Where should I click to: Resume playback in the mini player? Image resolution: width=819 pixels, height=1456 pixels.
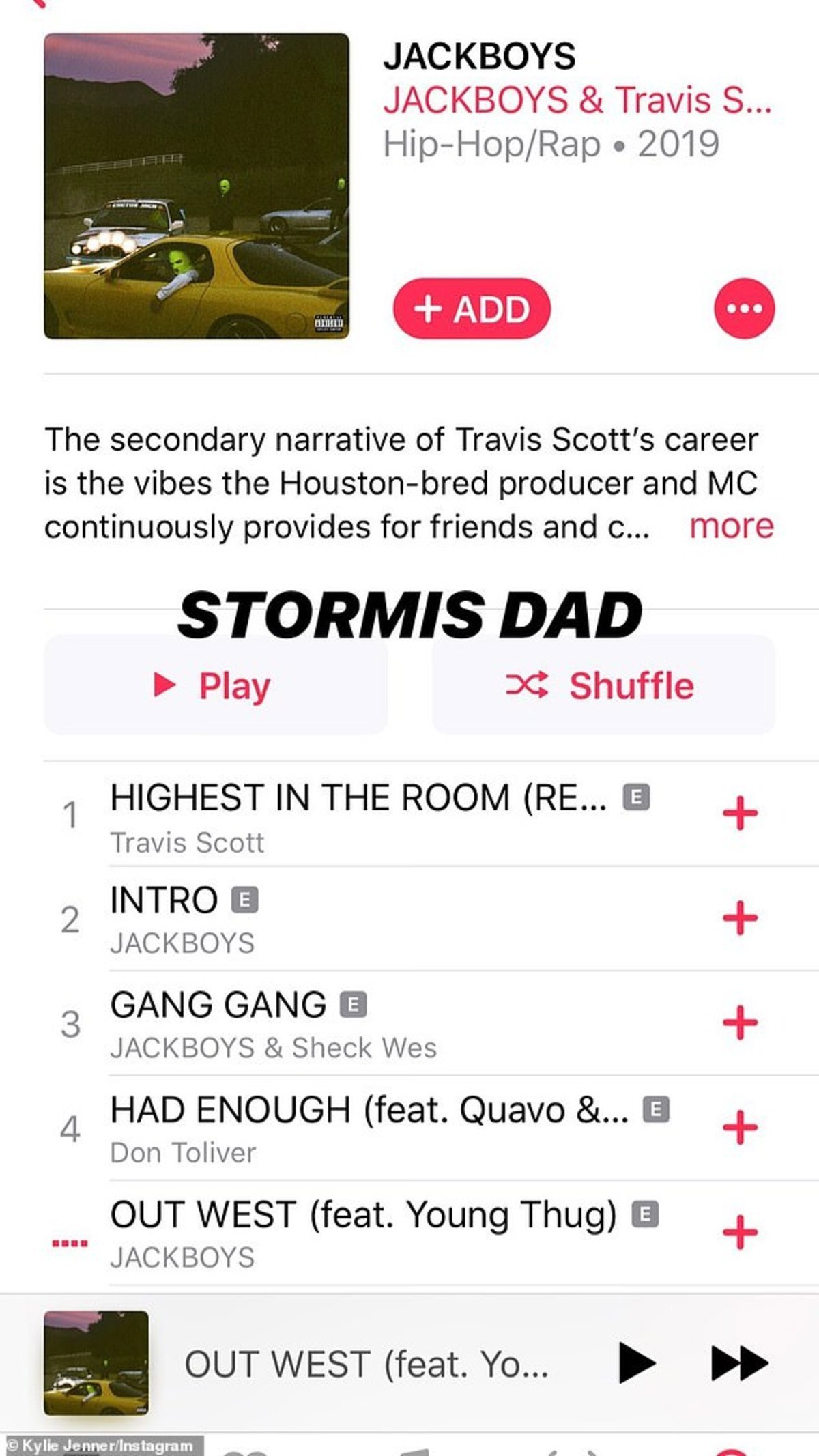(636, 1363)
